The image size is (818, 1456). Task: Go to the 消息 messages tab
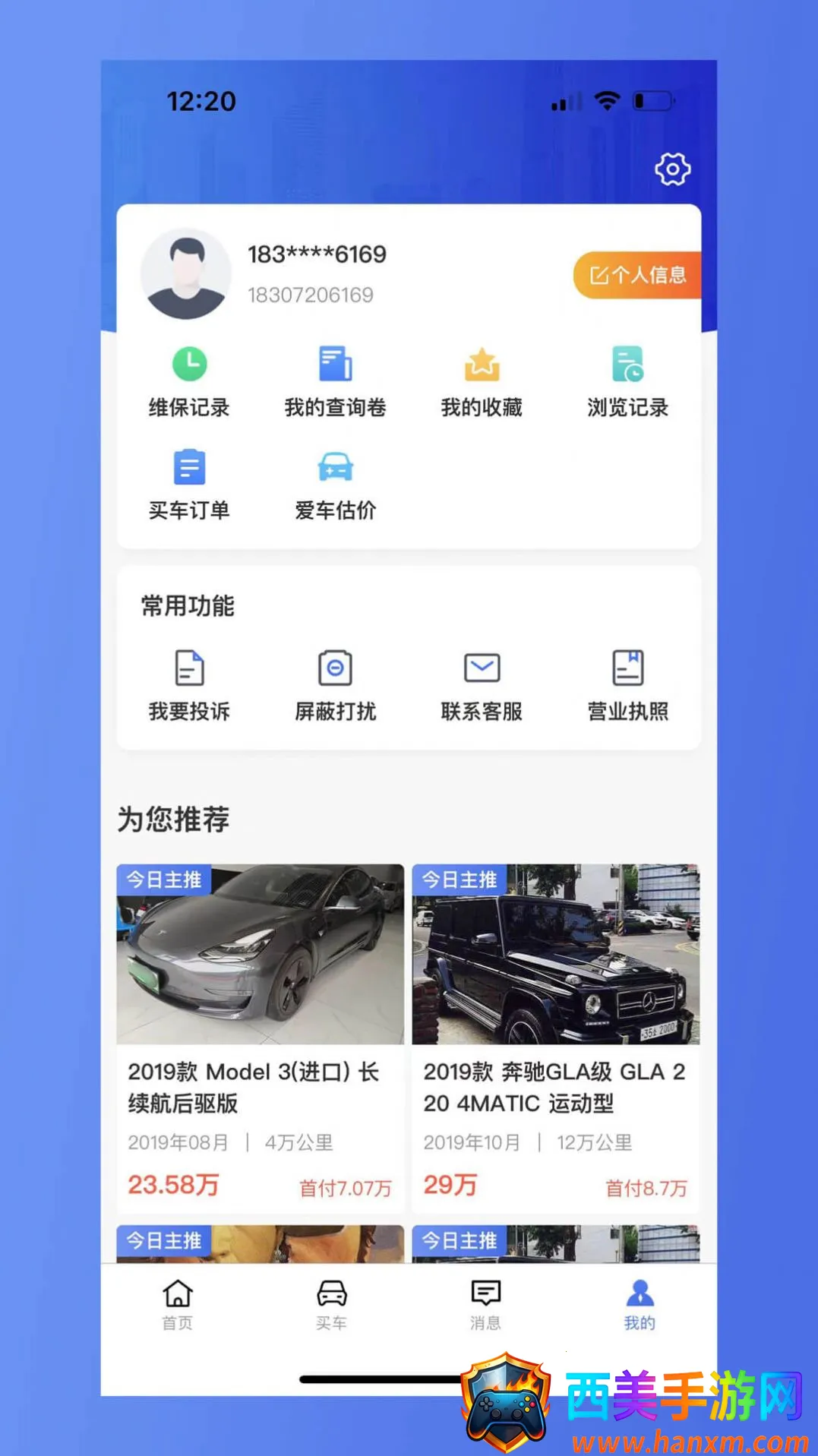(485, 1304)
